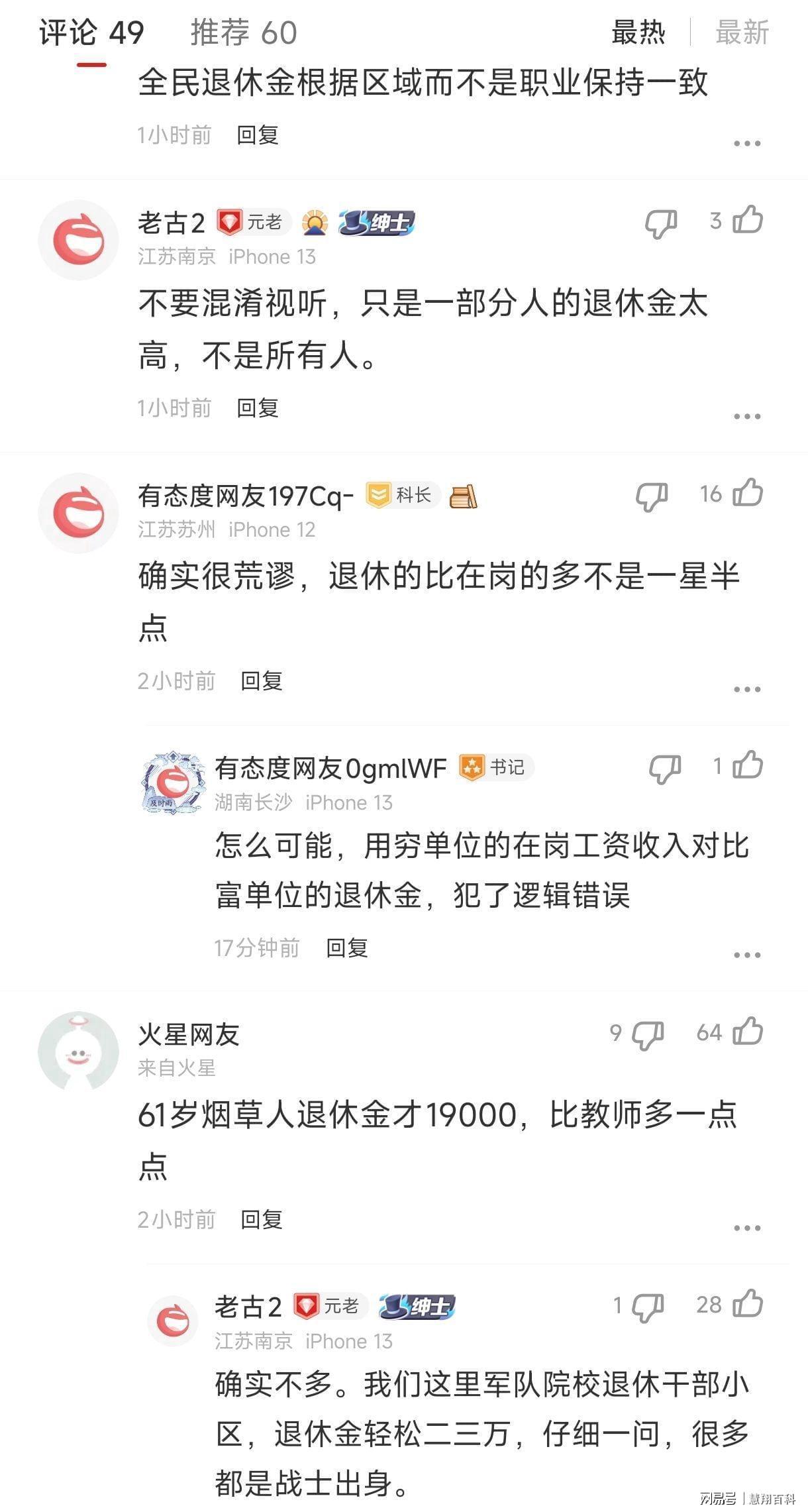Reply to the 全民退休金 comment

click(258, 135)
